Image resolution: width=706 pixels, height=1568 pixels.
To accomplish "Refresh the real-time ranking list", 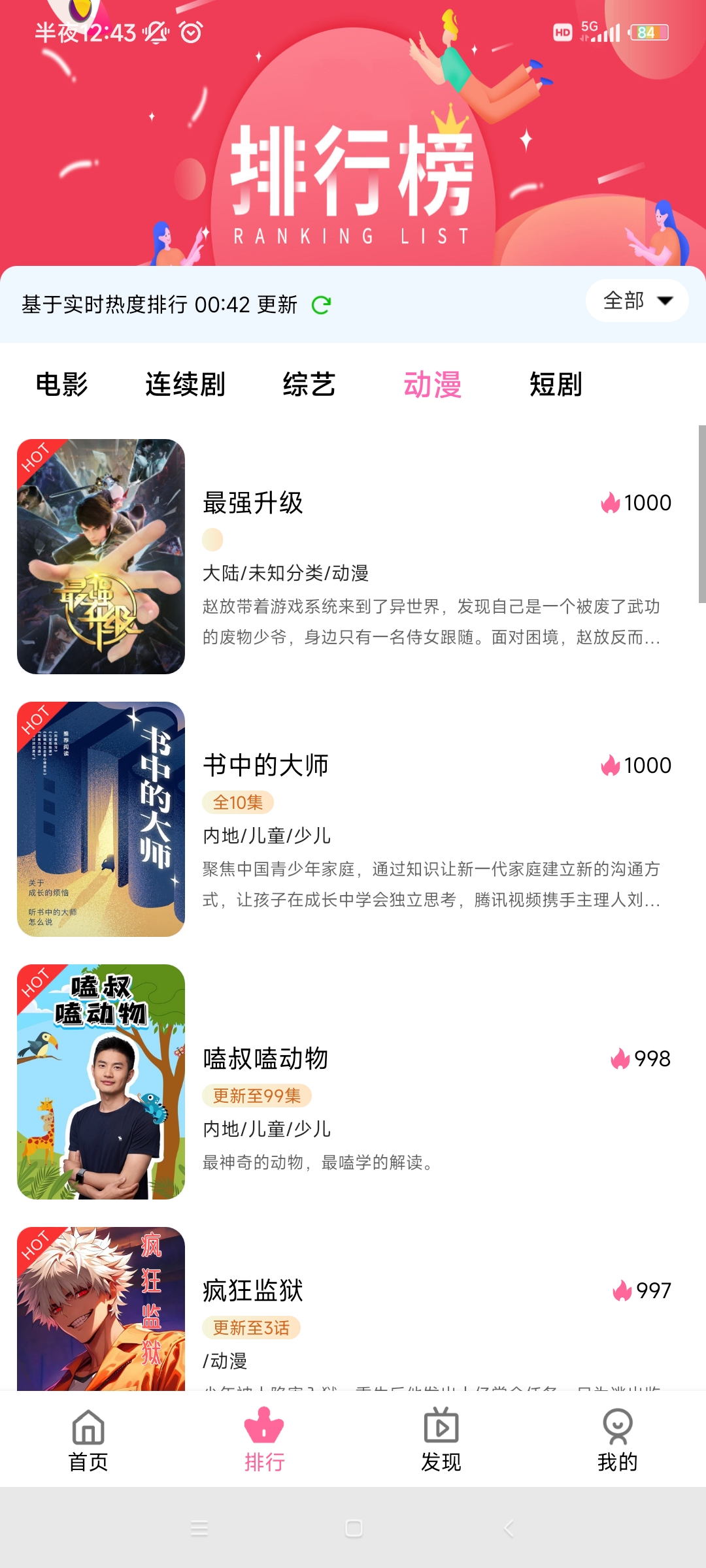I will click(x=321, y=305).
